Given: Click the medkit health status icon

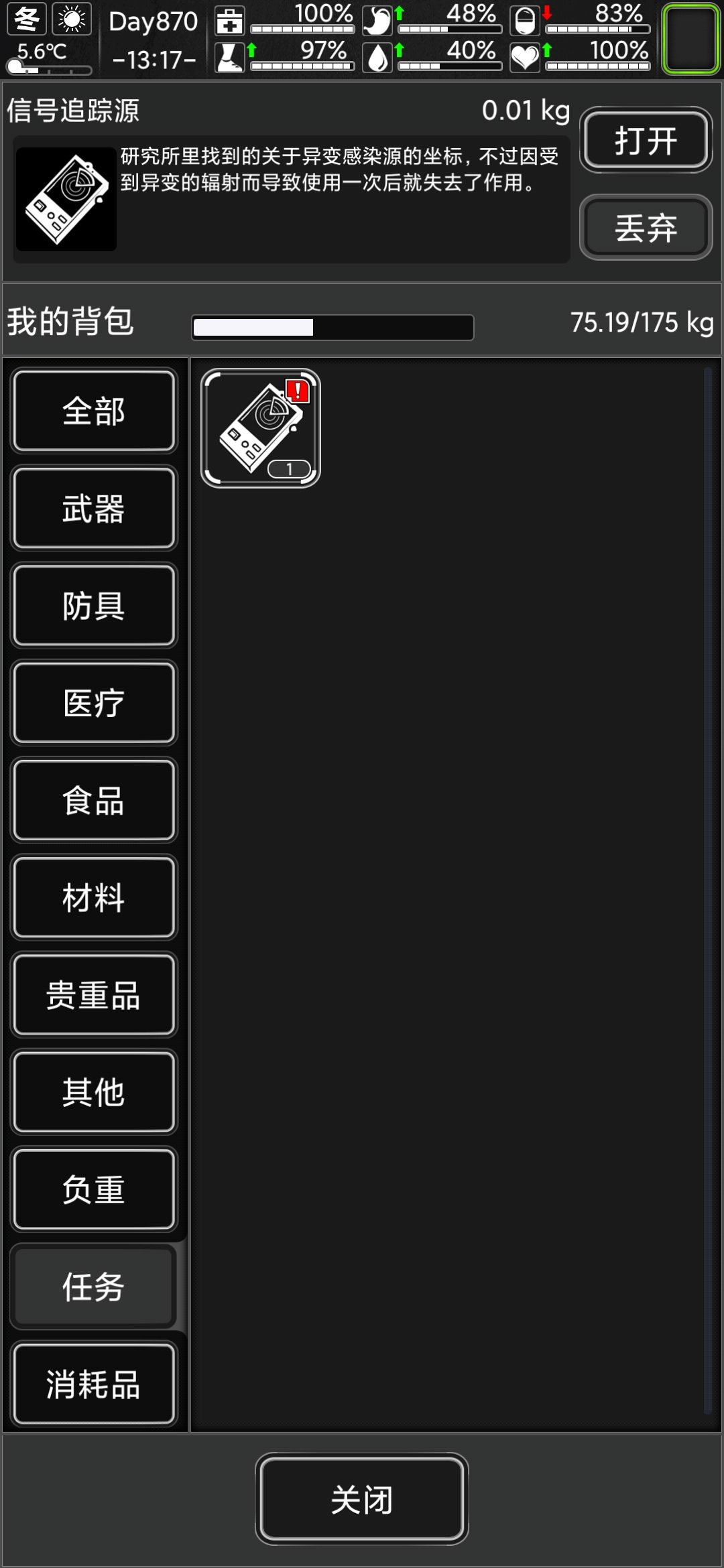Looking at the screenshot, I should tap(229, 21).
